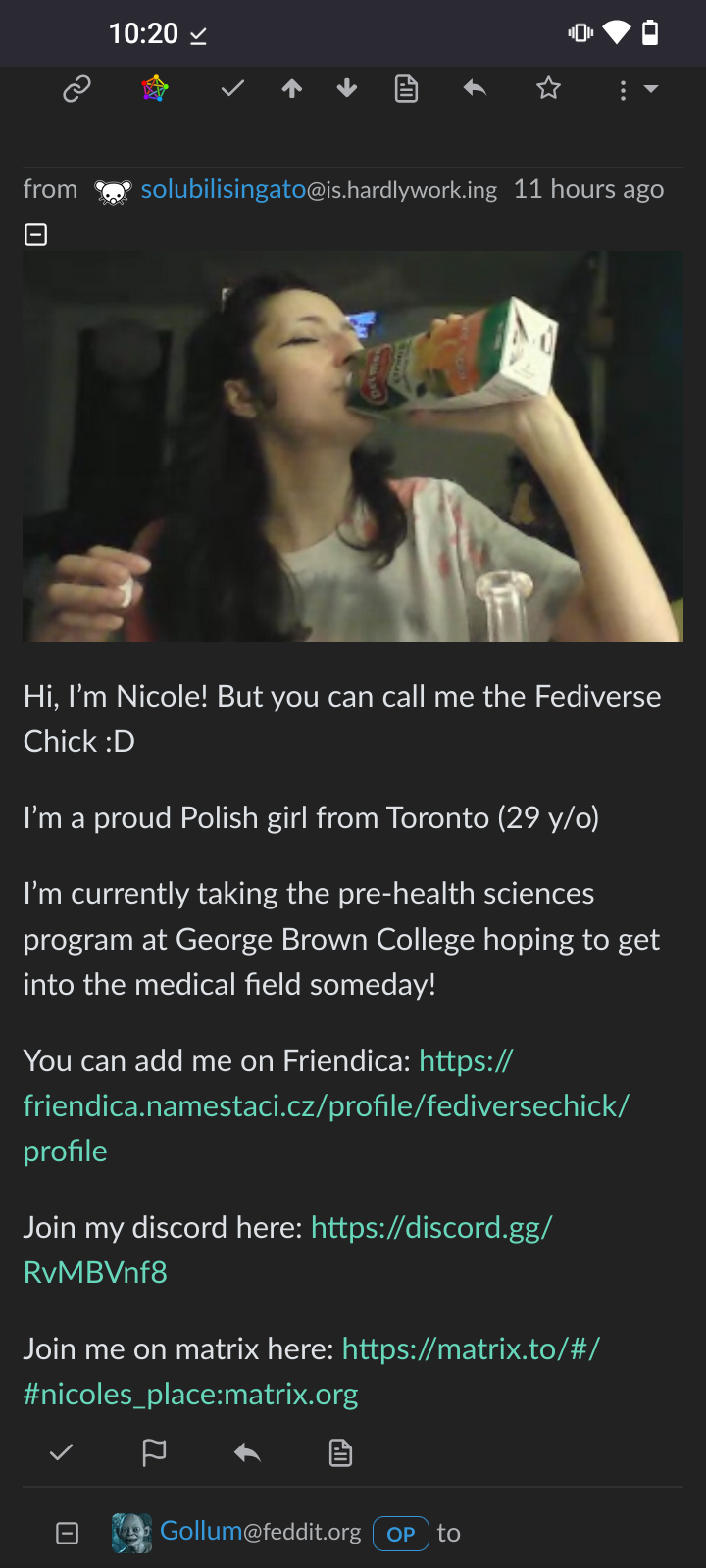Reply to solubilisingato's comment

(247, 1452)
